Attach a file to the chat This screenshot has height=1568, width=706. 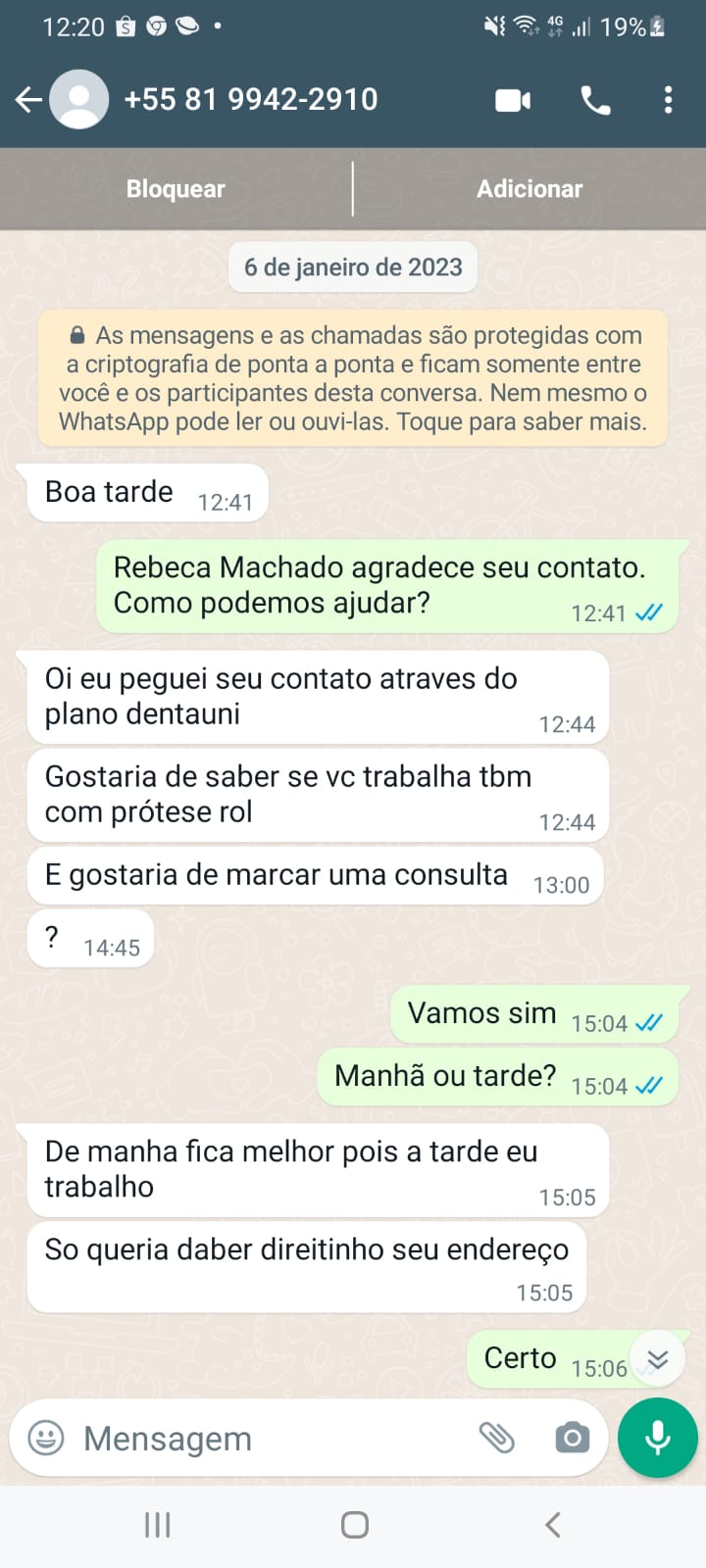(x=497, y=1438)
